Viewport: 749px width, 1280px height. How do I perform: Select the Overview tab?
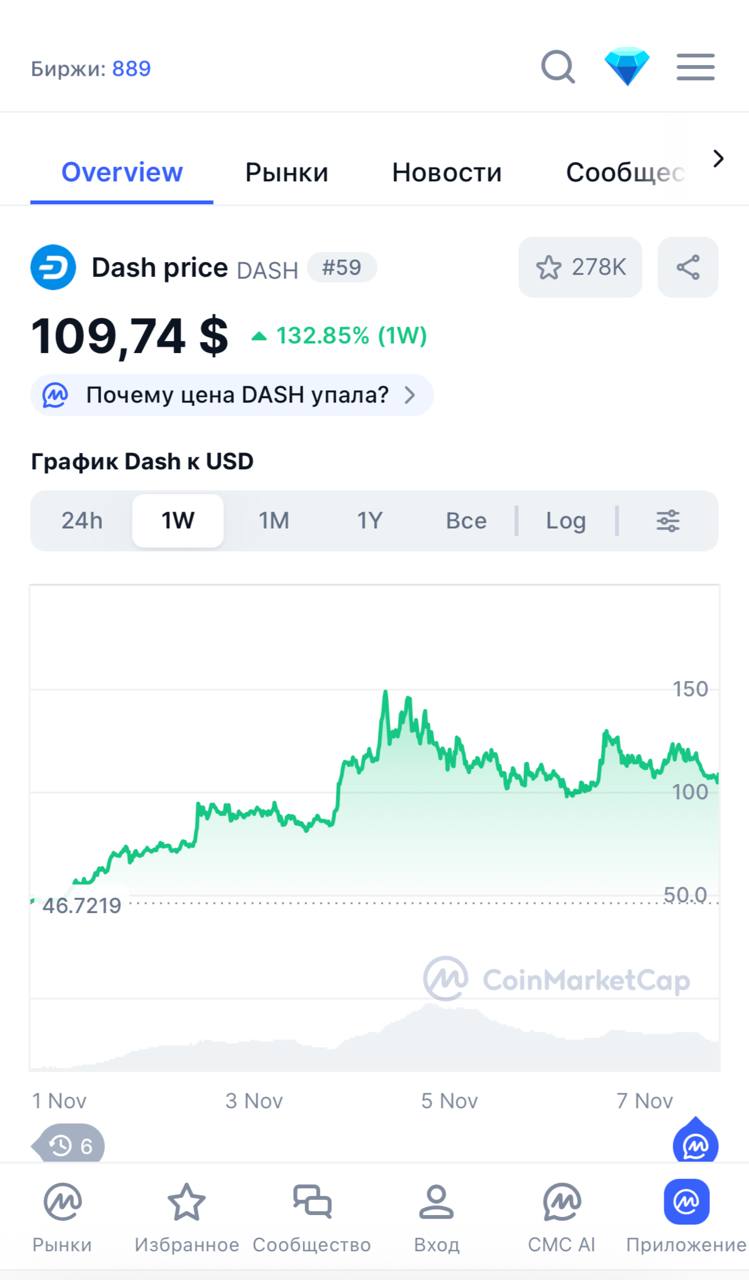pyautogui.click(x=122, y=172)
